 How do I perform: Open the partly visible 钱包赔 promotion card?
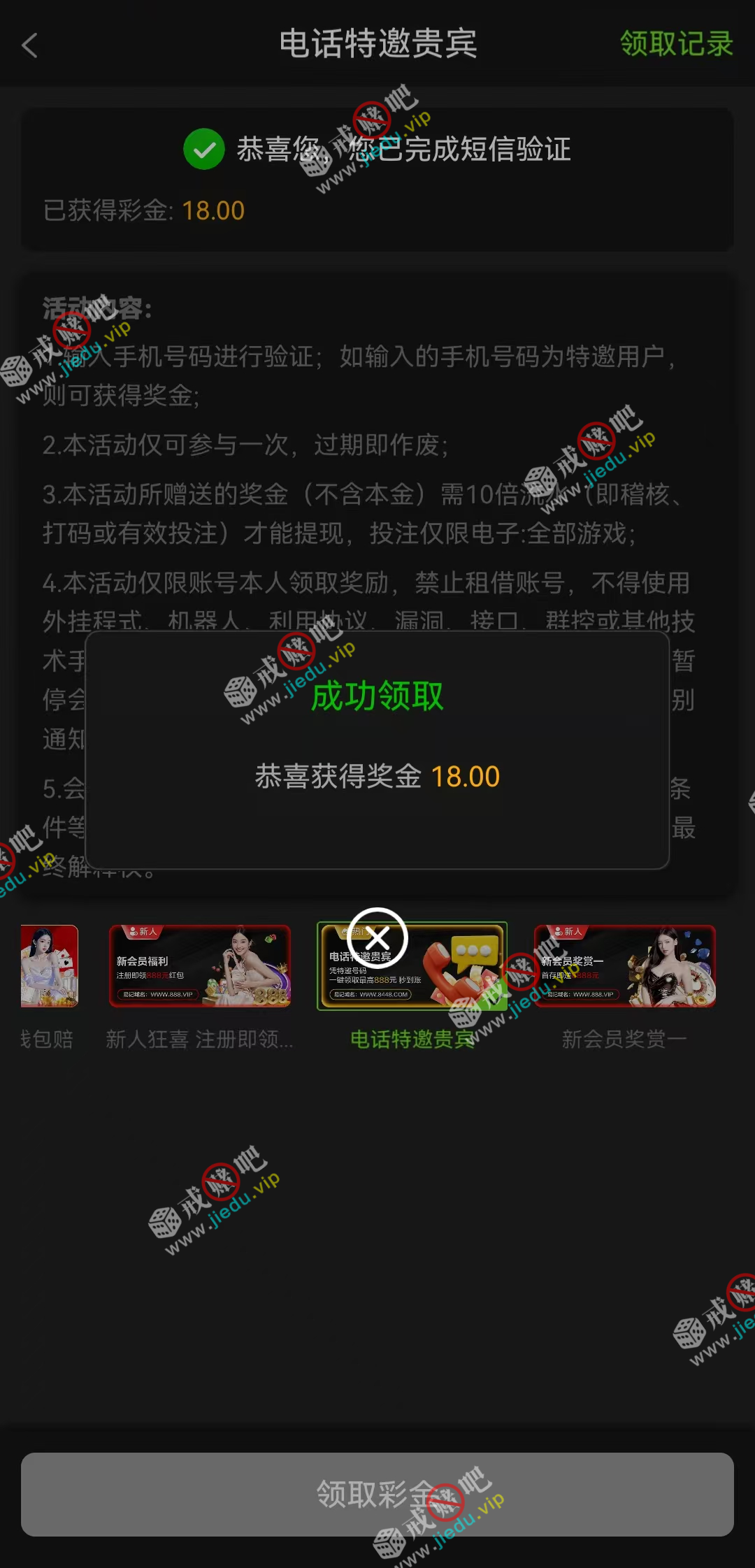point(49,966)
